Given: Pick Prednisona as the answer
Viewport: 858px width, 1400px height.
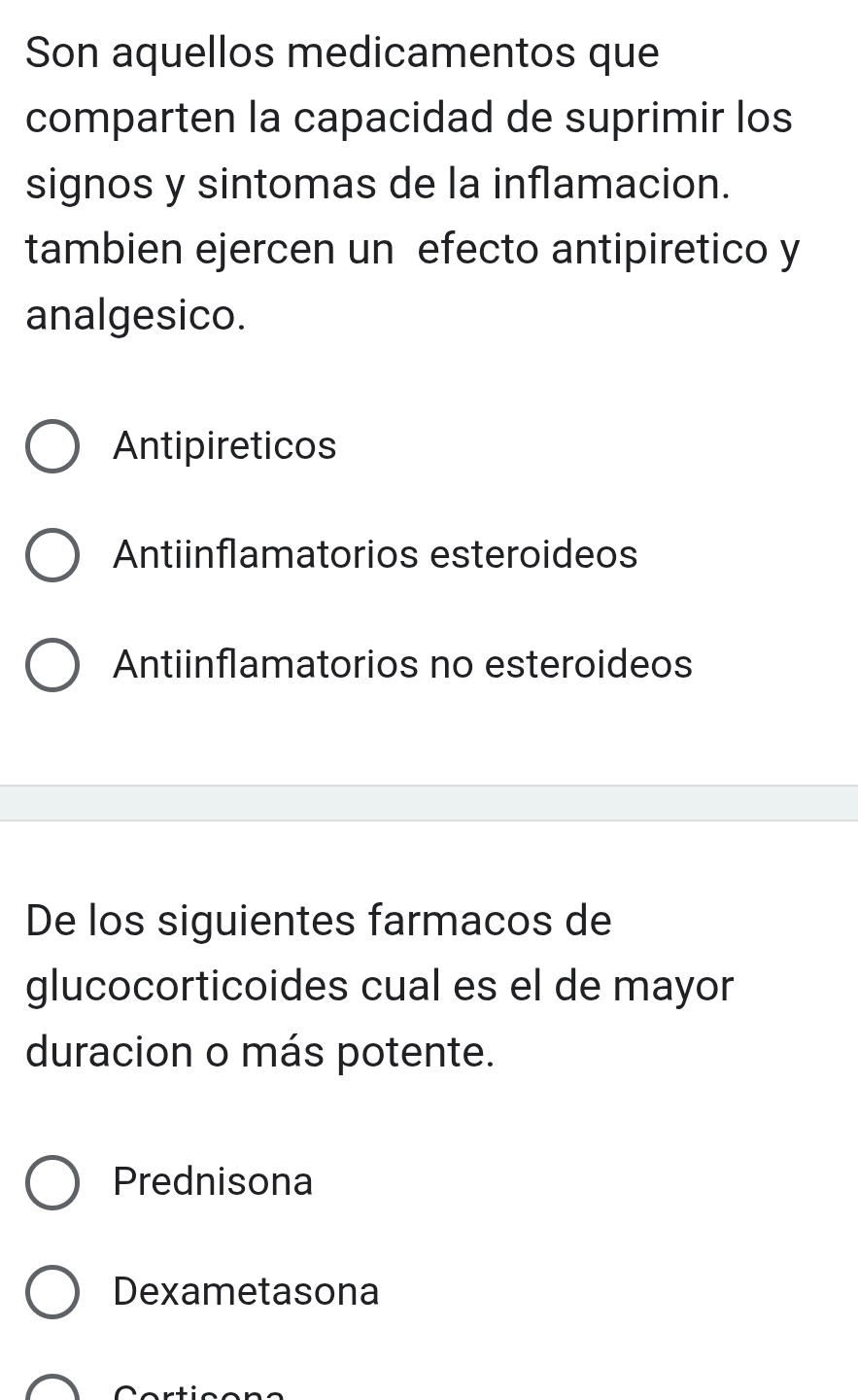Looking at the screenshot, I should 52,1183.
